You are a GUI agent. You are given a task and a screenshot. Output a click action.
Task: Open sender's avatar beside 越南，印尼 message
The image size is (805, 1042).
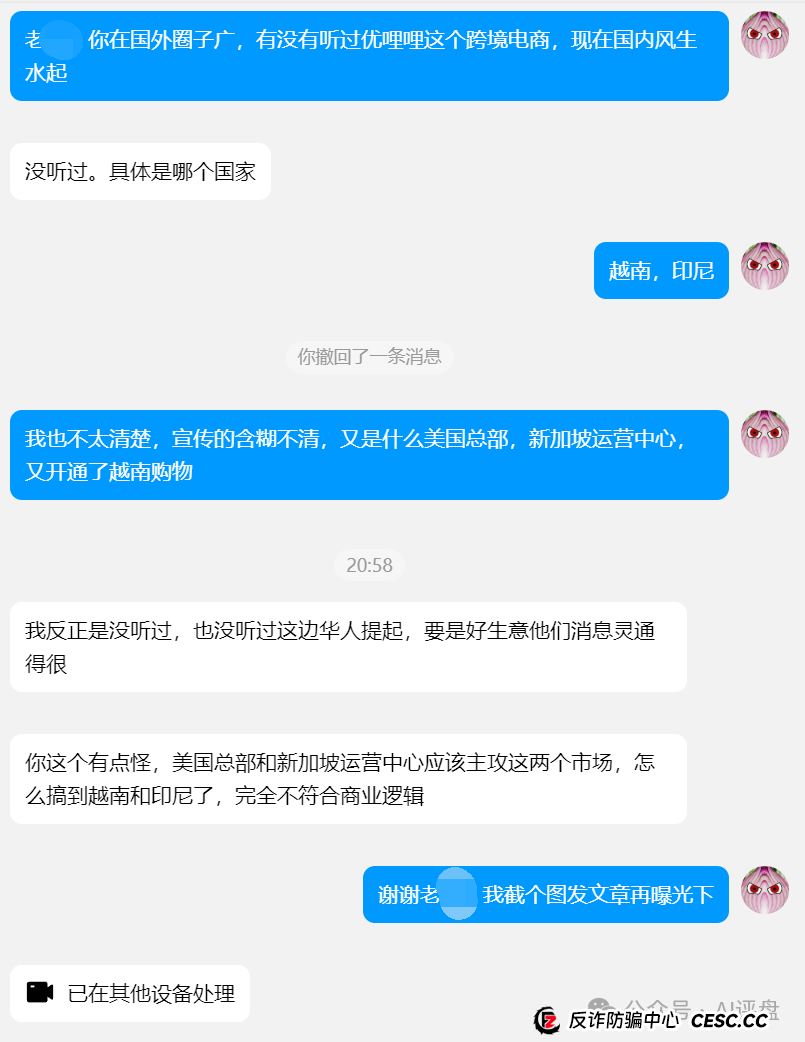(765, 267)
